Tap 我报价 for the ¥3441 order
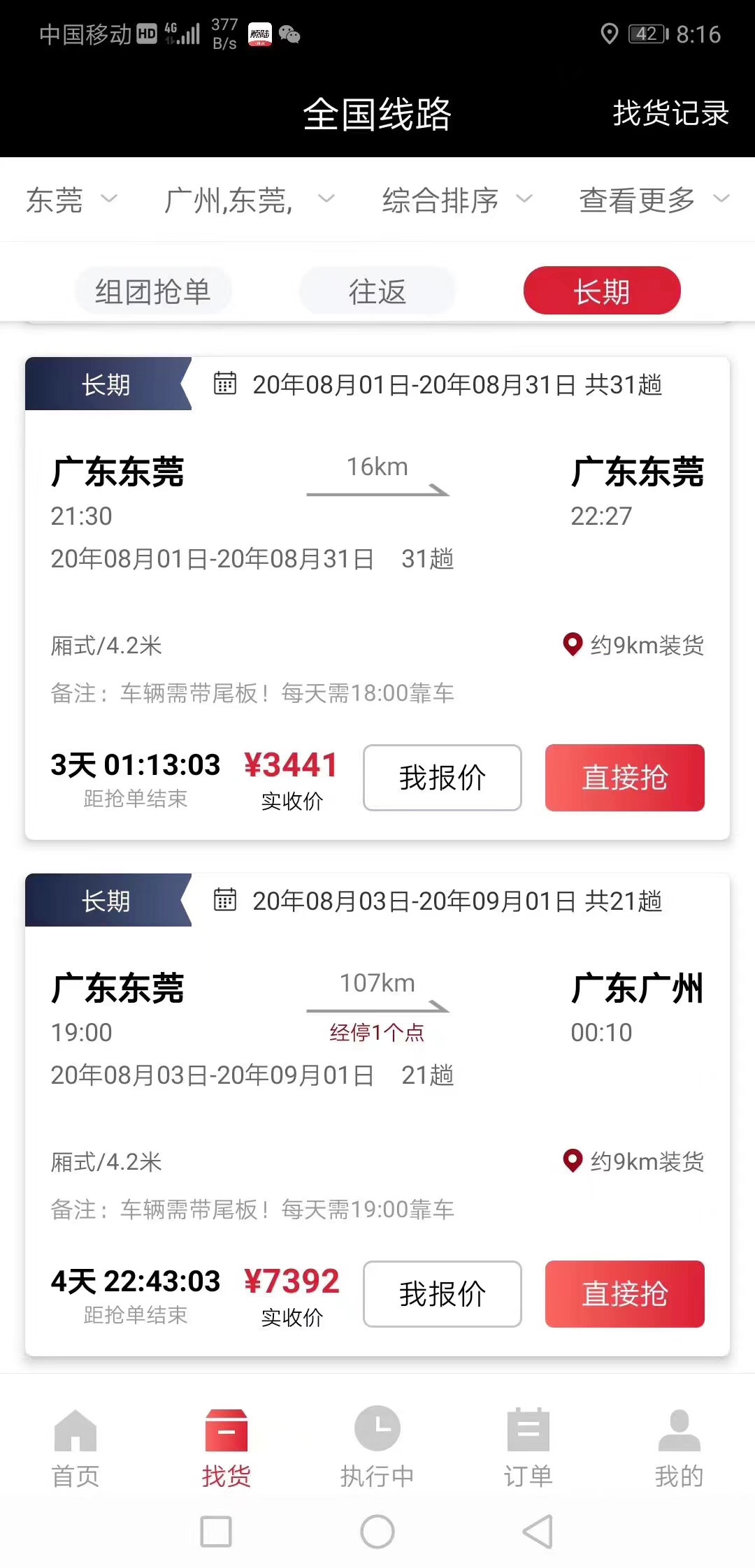 443,778
